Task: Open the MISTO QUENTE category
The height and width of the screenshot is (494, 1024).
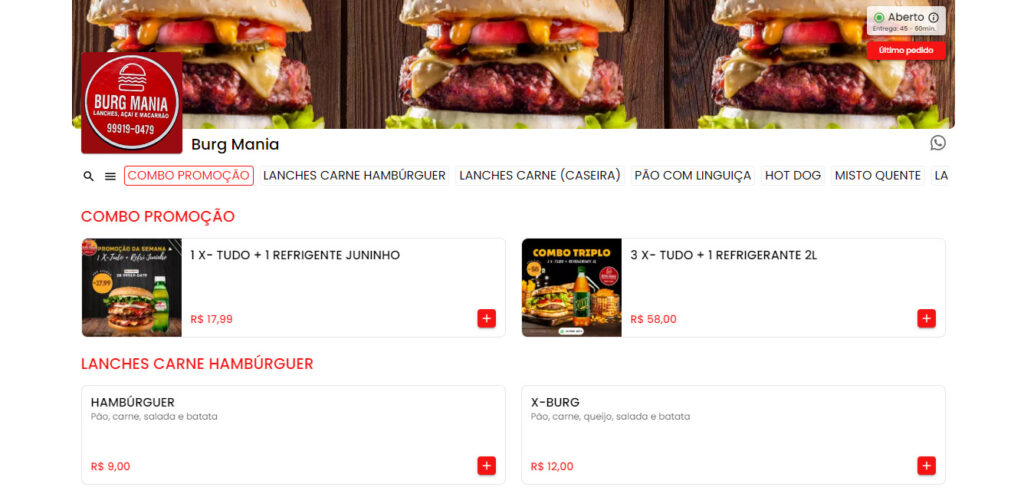Action: pyautogui.click(x=878, y=176)
